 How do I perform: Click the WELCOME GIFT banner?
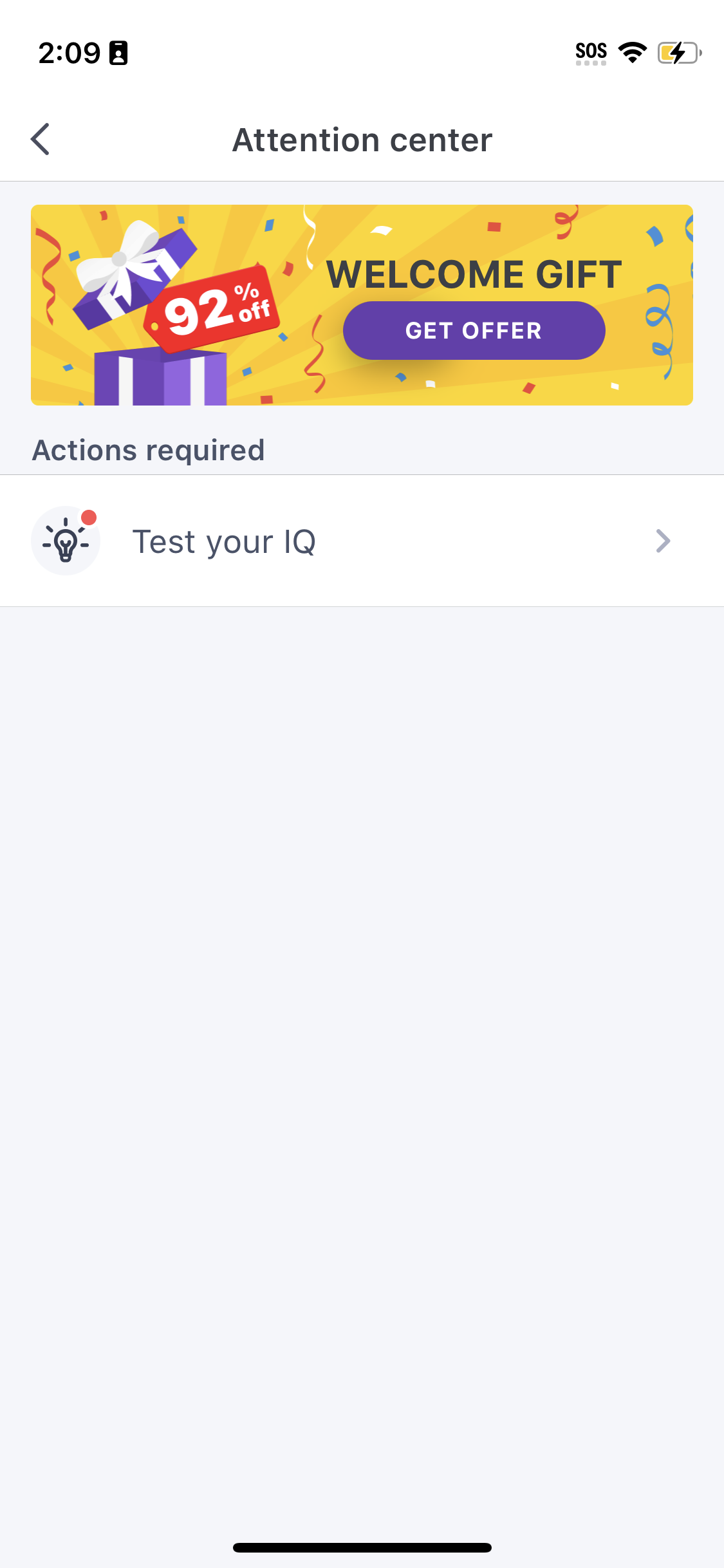(x=362, y=304)
